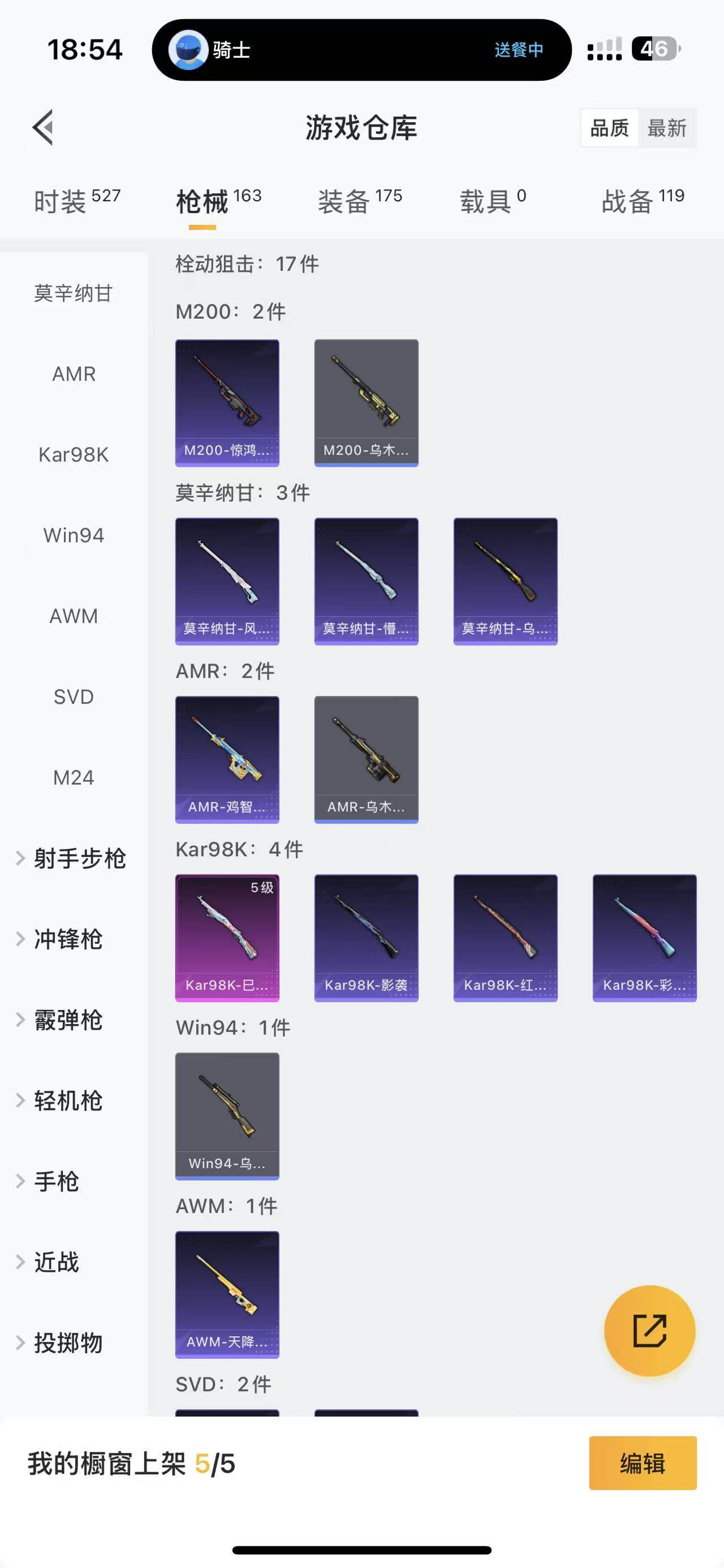
Task: Jump to Kar98K in the sidebar
Action: point(73,454)
